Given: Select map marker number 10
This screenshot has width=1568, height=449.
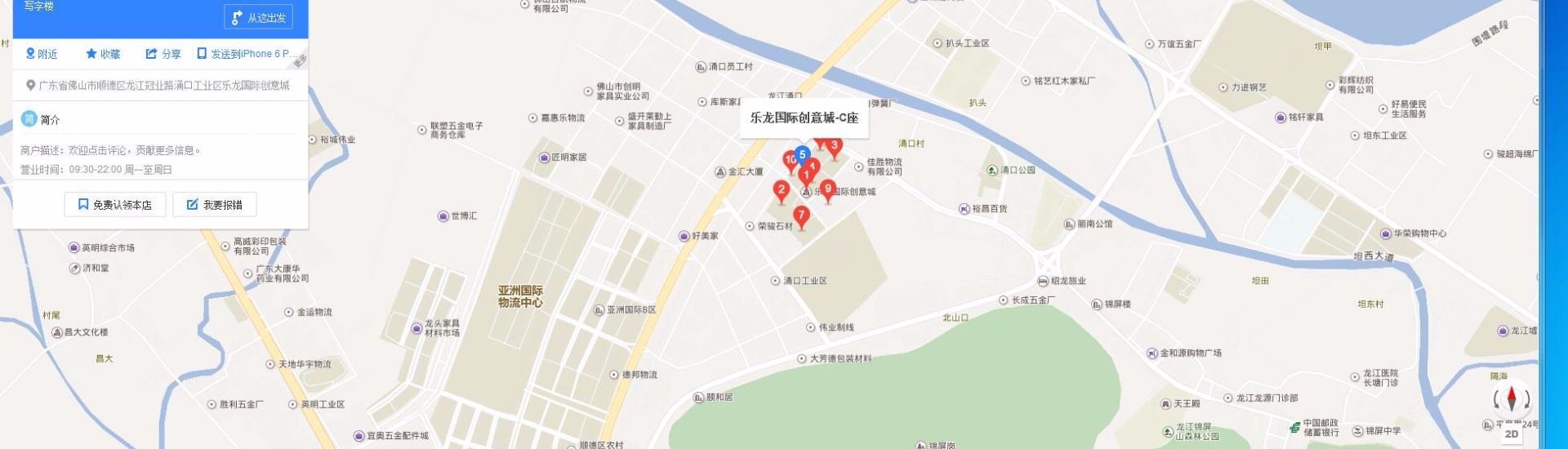Looking at the screenshot, I should 789,159.
